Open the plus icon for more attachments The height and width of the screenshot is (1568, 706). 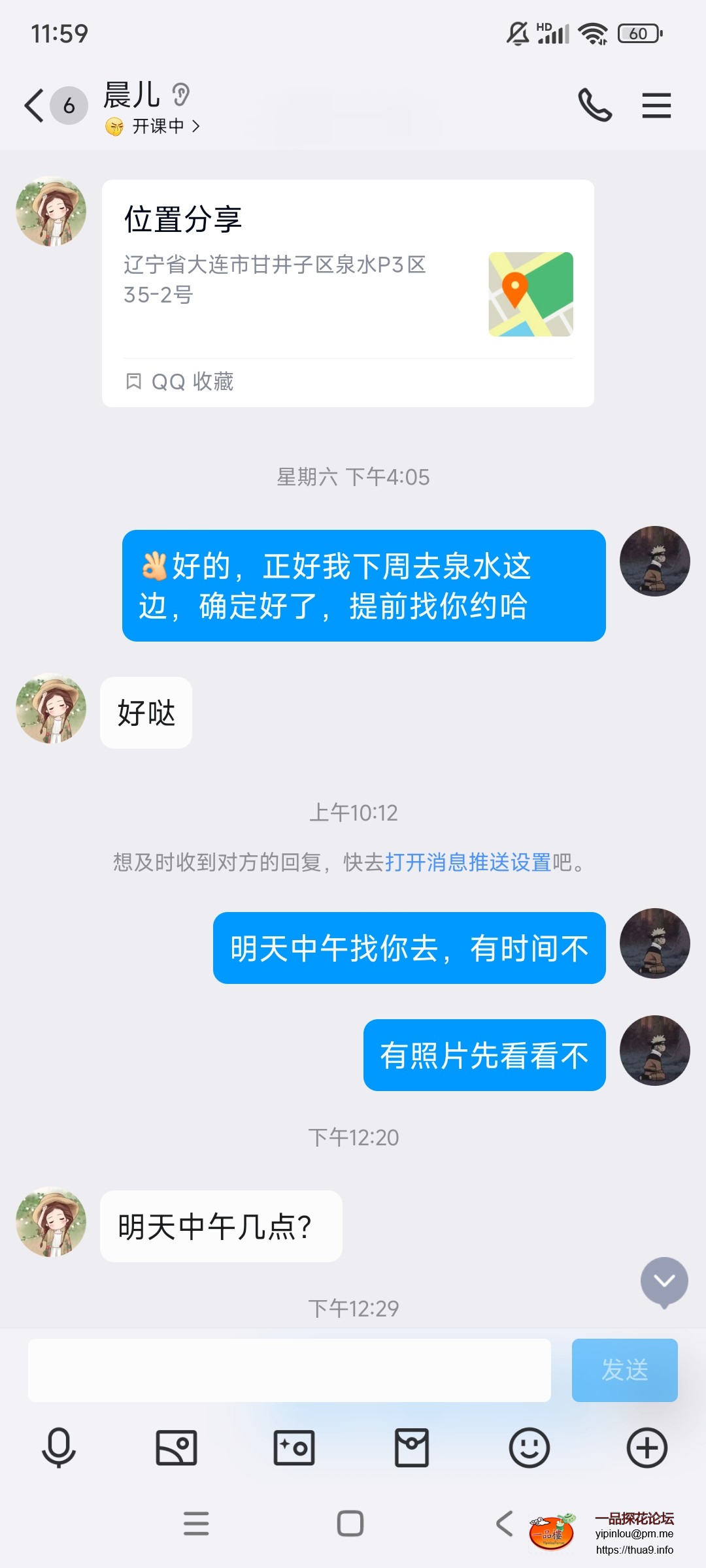click(647, 1448)
